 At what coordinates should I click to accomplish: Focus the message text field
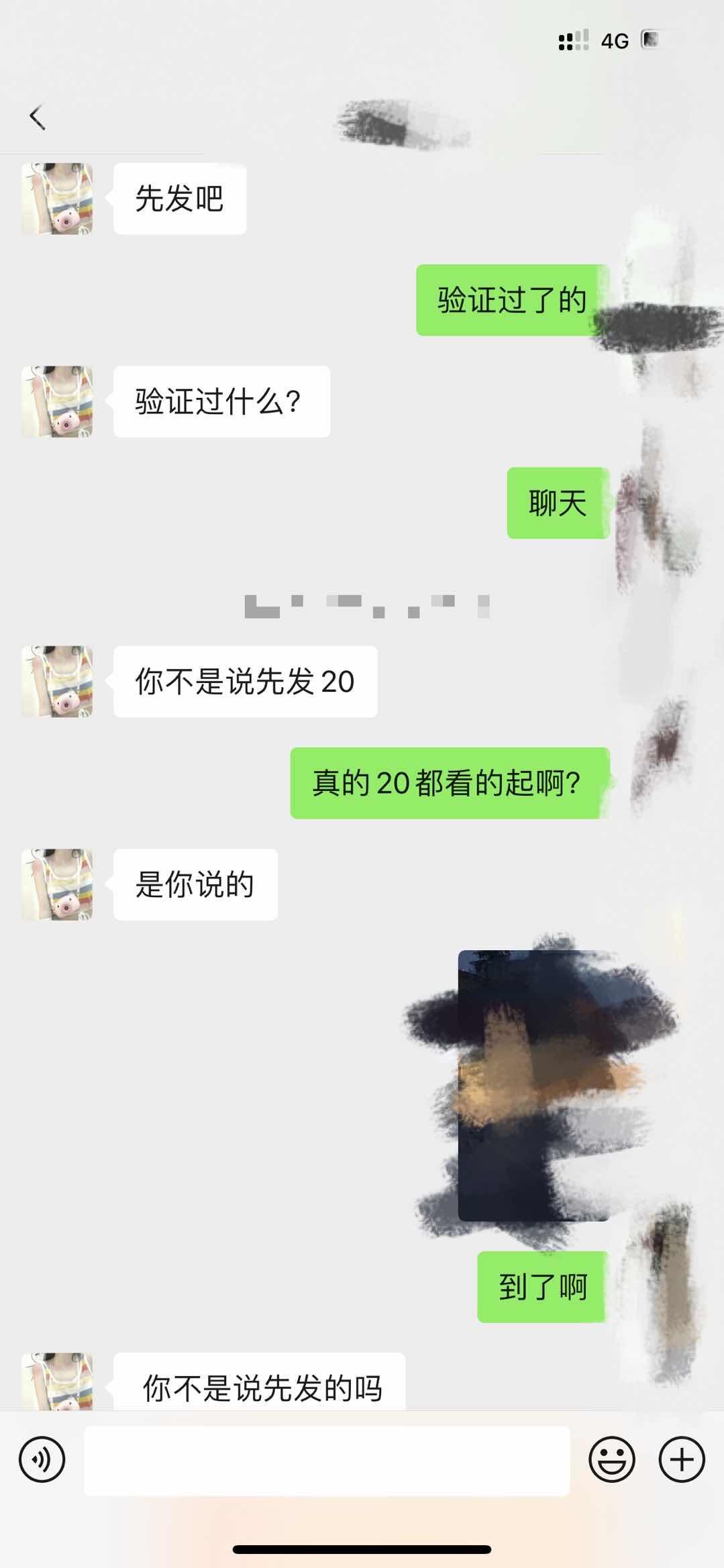[x=326, y=1461]
